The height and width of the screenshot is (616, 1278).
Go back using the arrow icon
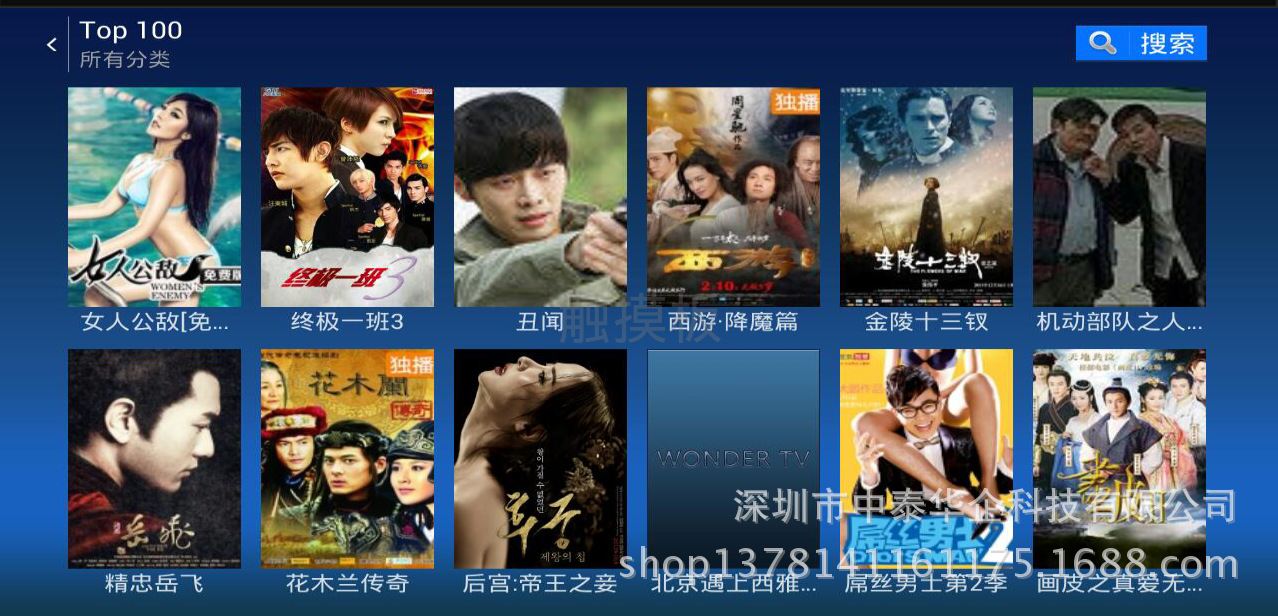[52, 45]
